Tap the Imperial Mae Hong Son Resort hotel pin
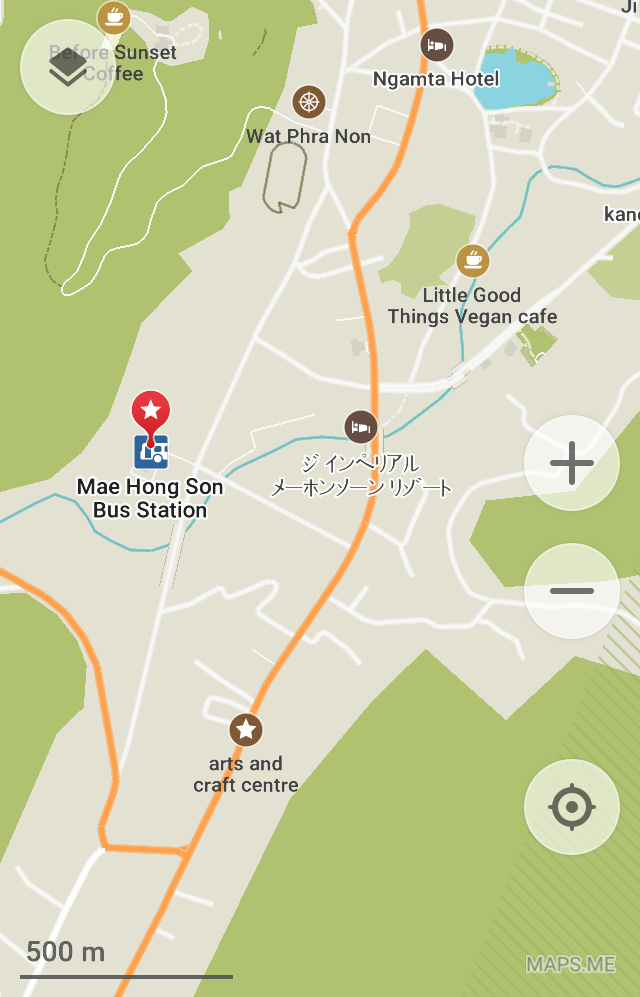 click(361, 427)
